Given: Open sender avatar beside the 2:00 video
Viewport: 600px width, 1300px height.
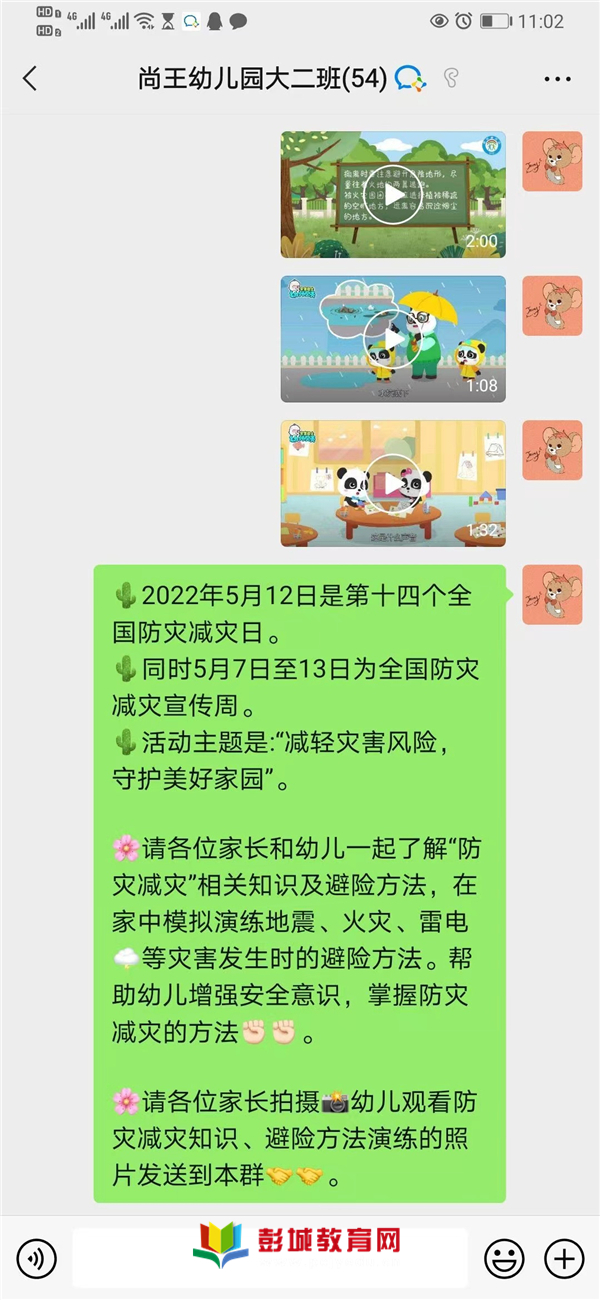Looking at the screenshot, I should point(552,161).
